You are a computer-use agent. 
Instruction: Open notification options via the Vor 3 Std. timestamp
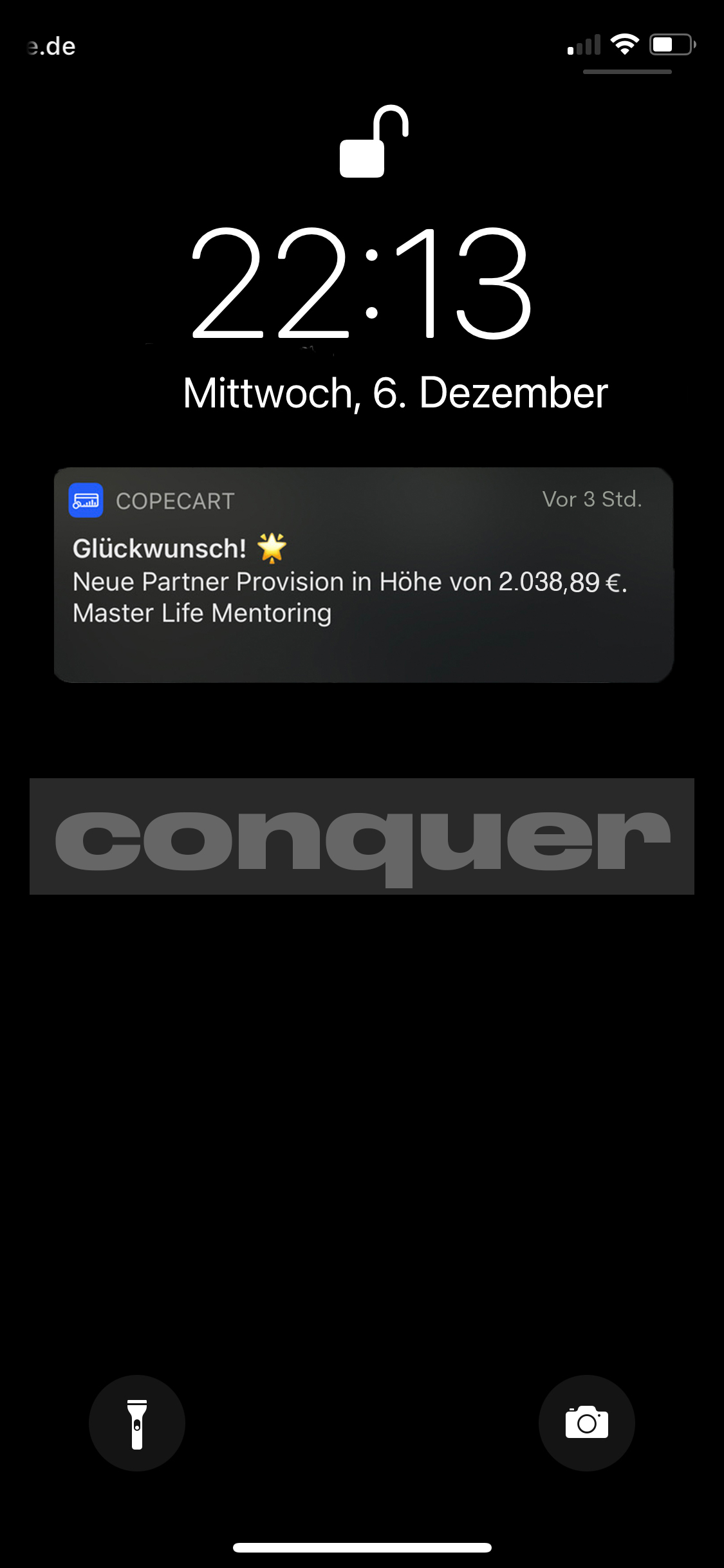click(592, 499)
